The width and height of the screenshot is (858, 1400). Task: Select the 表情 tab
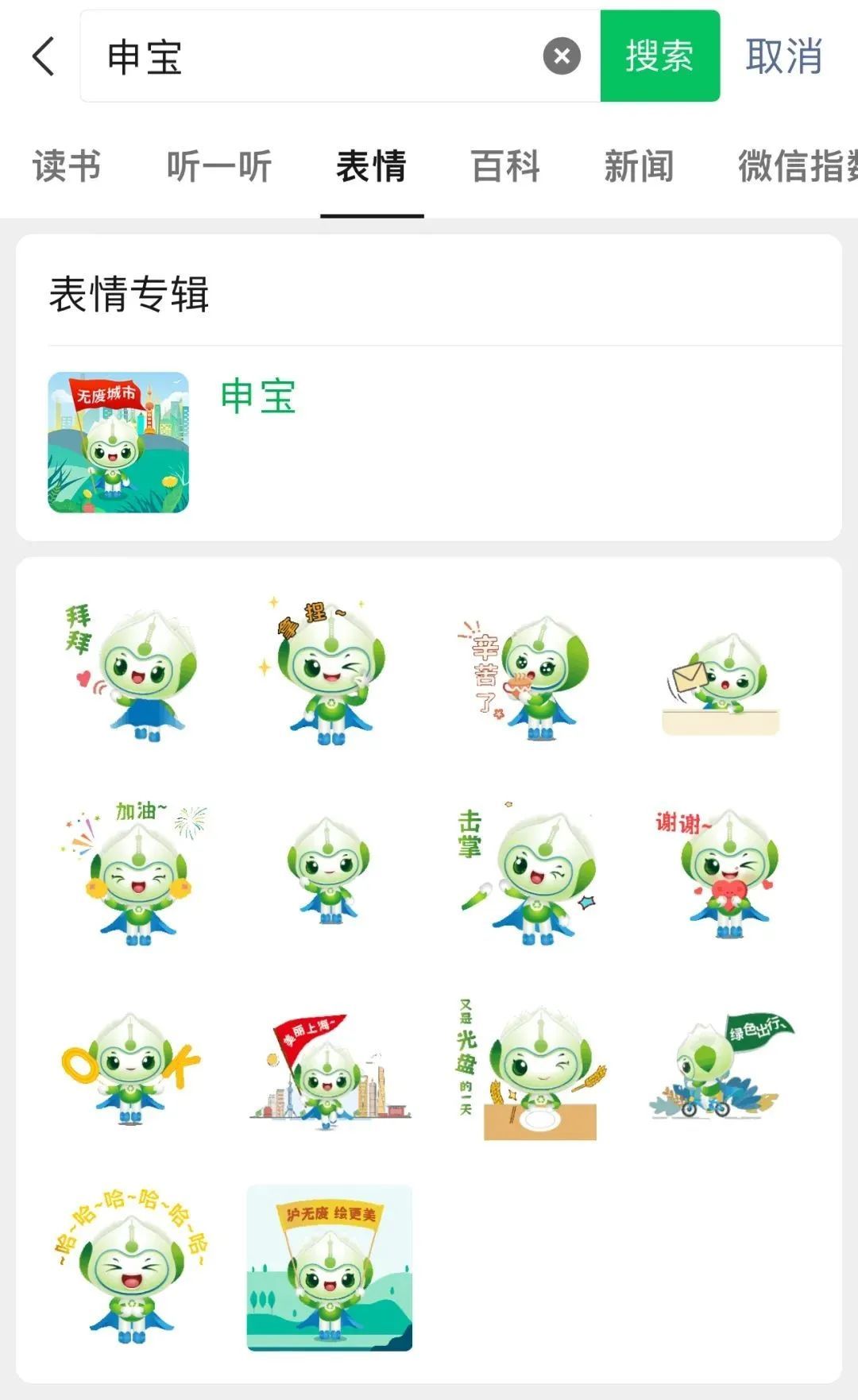coord(372,167)
